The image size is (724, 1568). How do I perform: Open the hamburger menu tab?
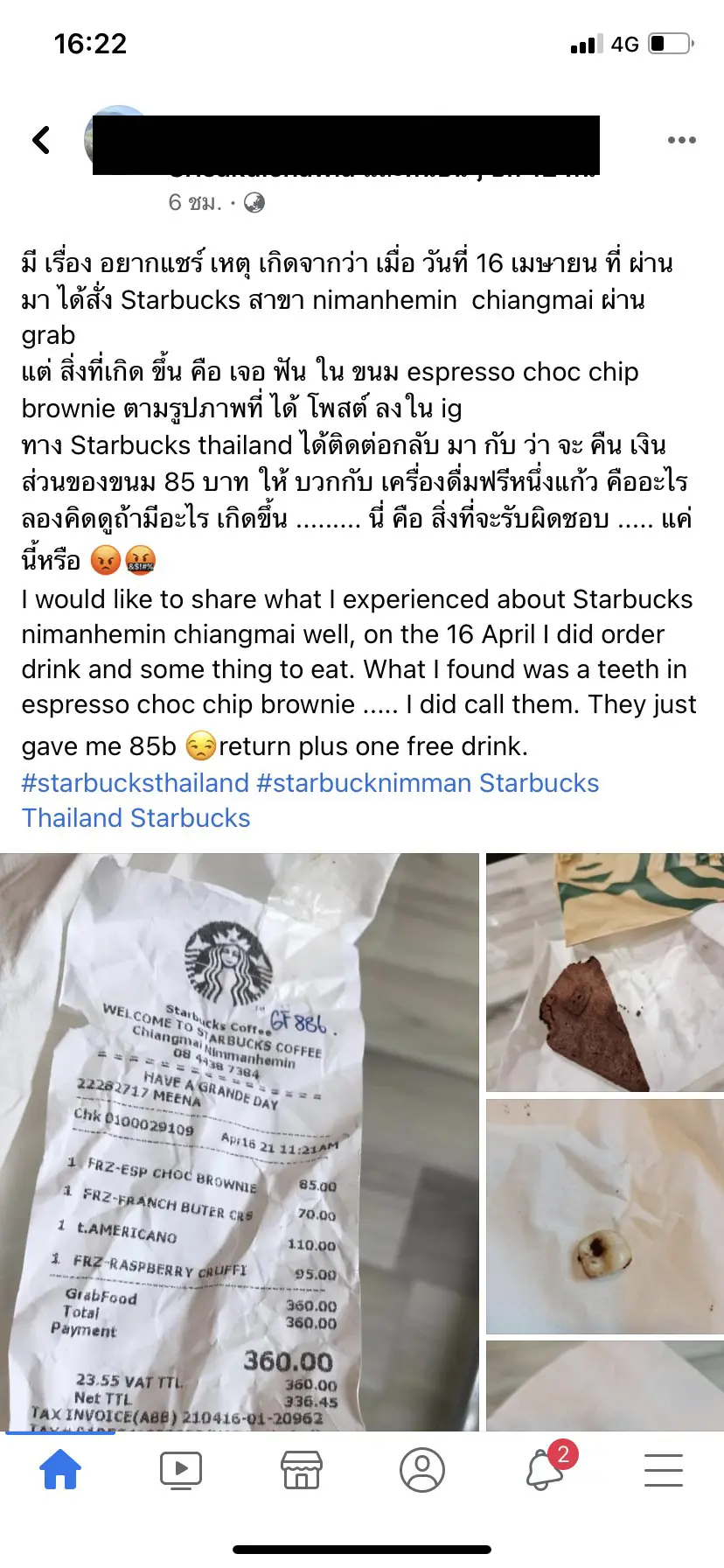[x=664, y=1469]
